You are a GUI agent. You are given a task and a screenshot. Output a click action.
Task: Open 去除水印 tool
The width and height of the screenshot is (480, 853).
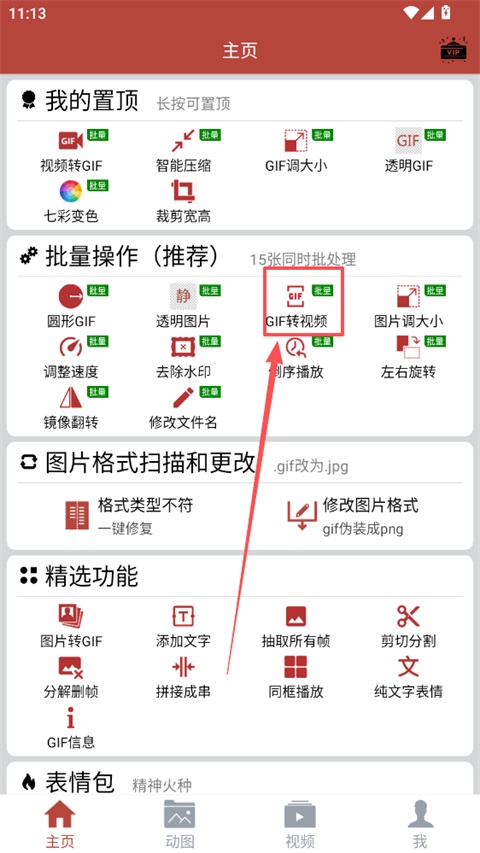click(183, 357)
